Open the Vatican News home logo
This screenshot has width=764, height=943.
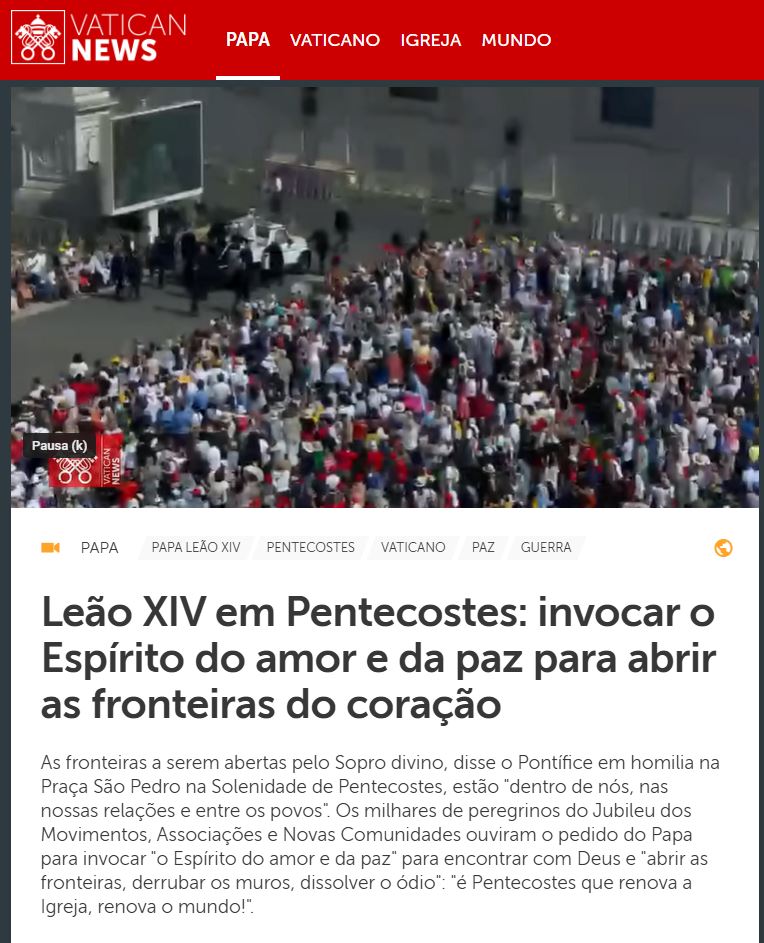pos(100,38)
